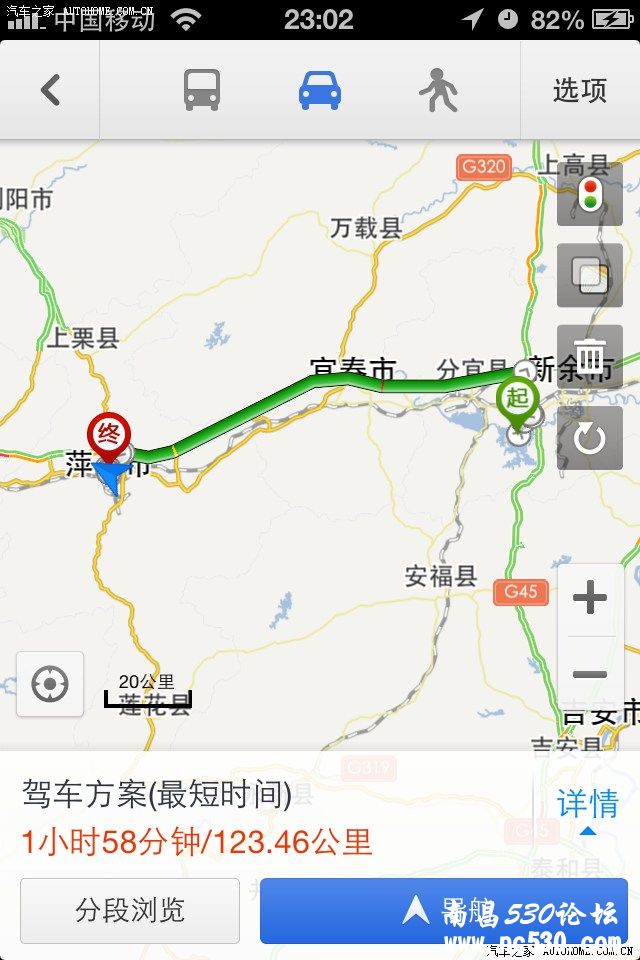The image size is (640, 960).
Task: Expand the 详情 route details
Action: click(588, 808)
